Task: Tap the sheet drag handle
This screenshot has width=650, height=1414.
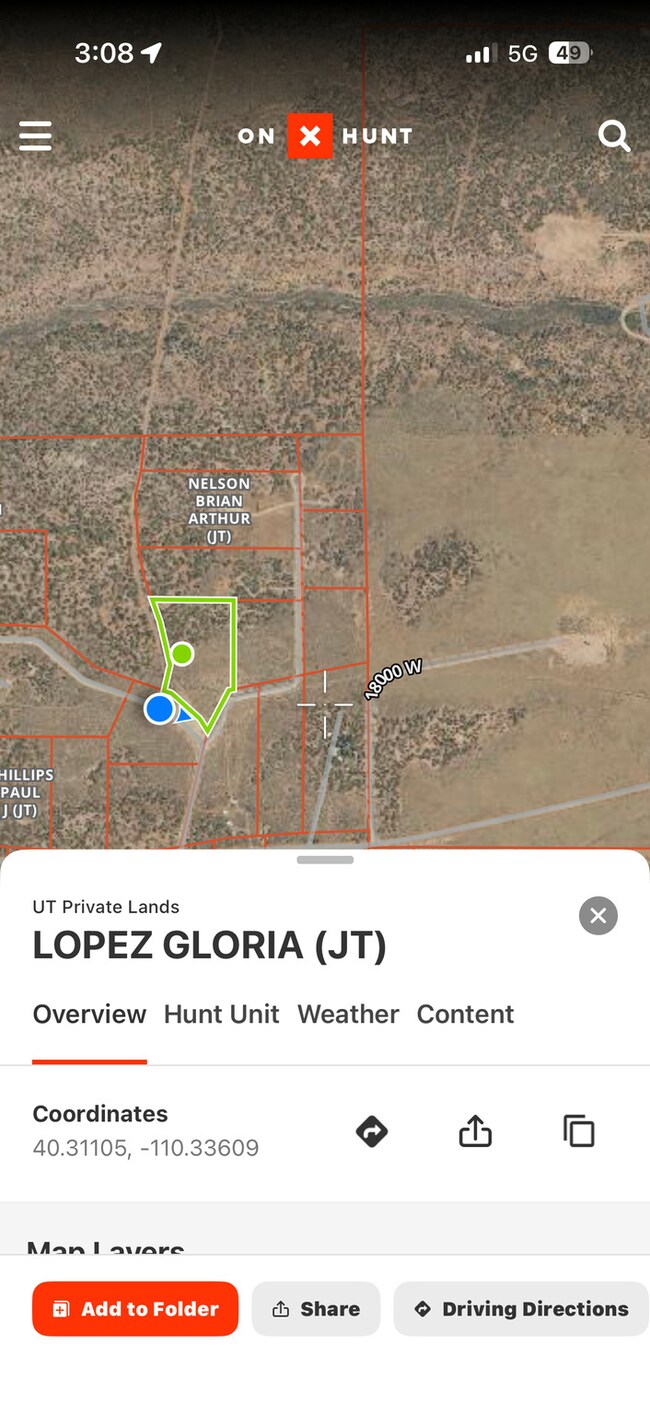Action: coord(325,860)
